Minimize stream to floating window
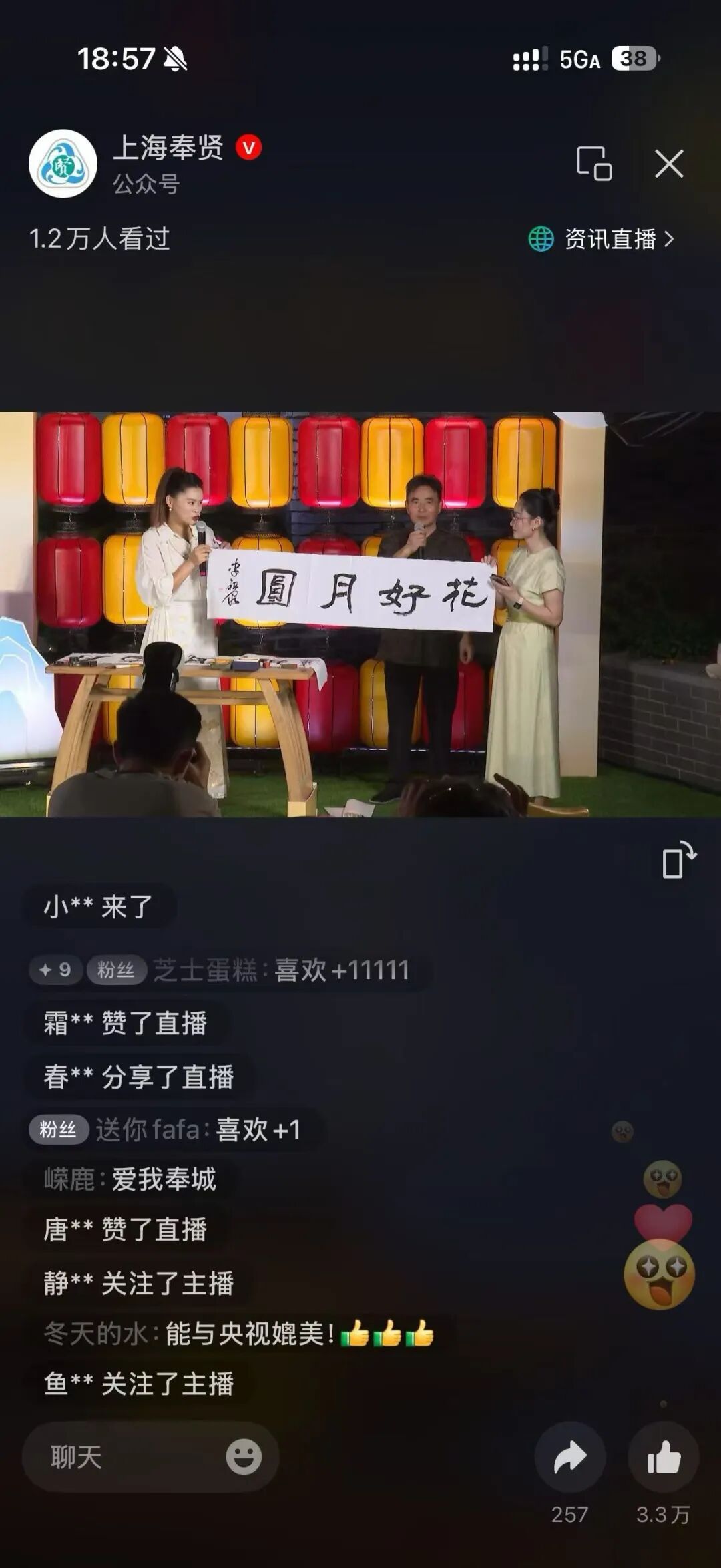Viewport: 721px width, 1568px height. point(593,164)
